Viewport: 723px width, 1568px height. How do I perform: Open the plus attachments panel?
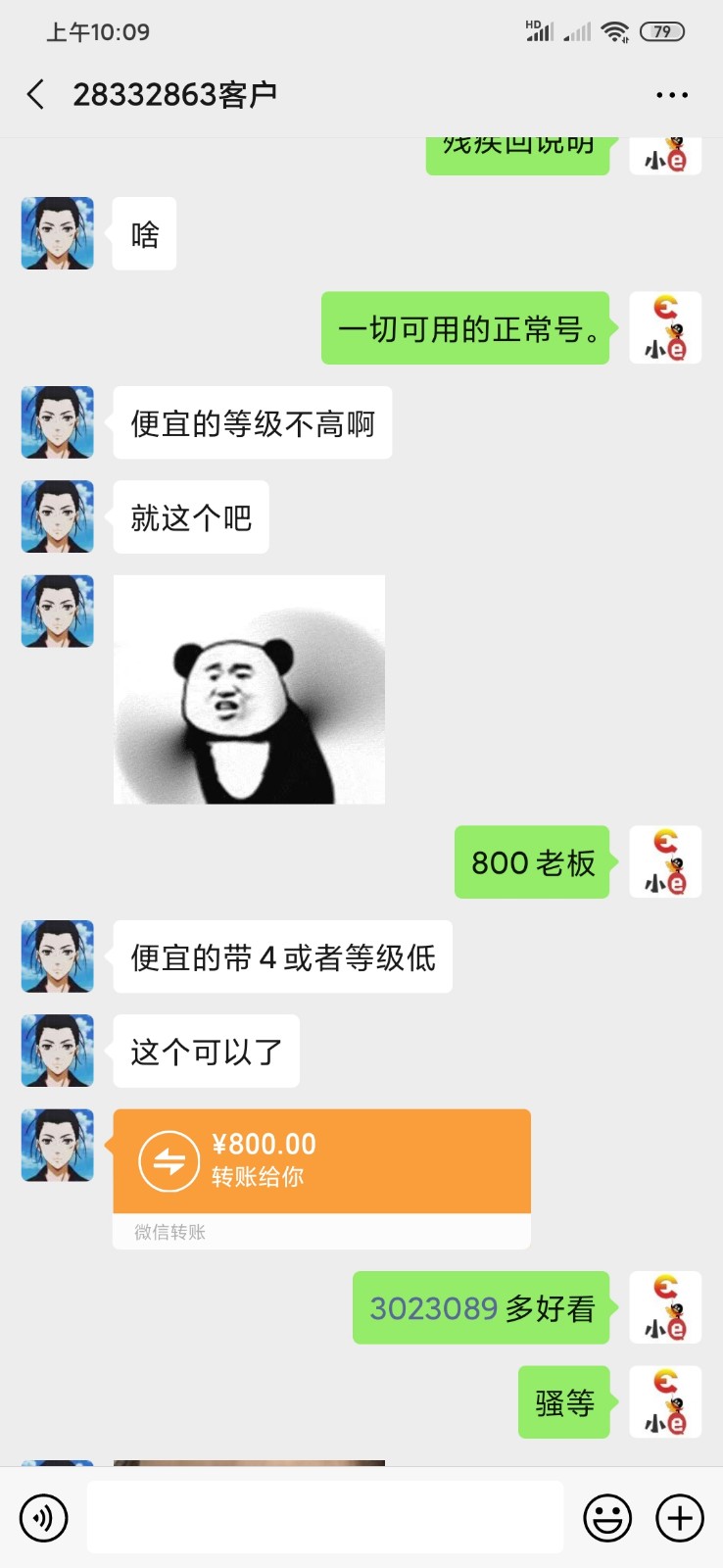click(x=680, y=1518)
